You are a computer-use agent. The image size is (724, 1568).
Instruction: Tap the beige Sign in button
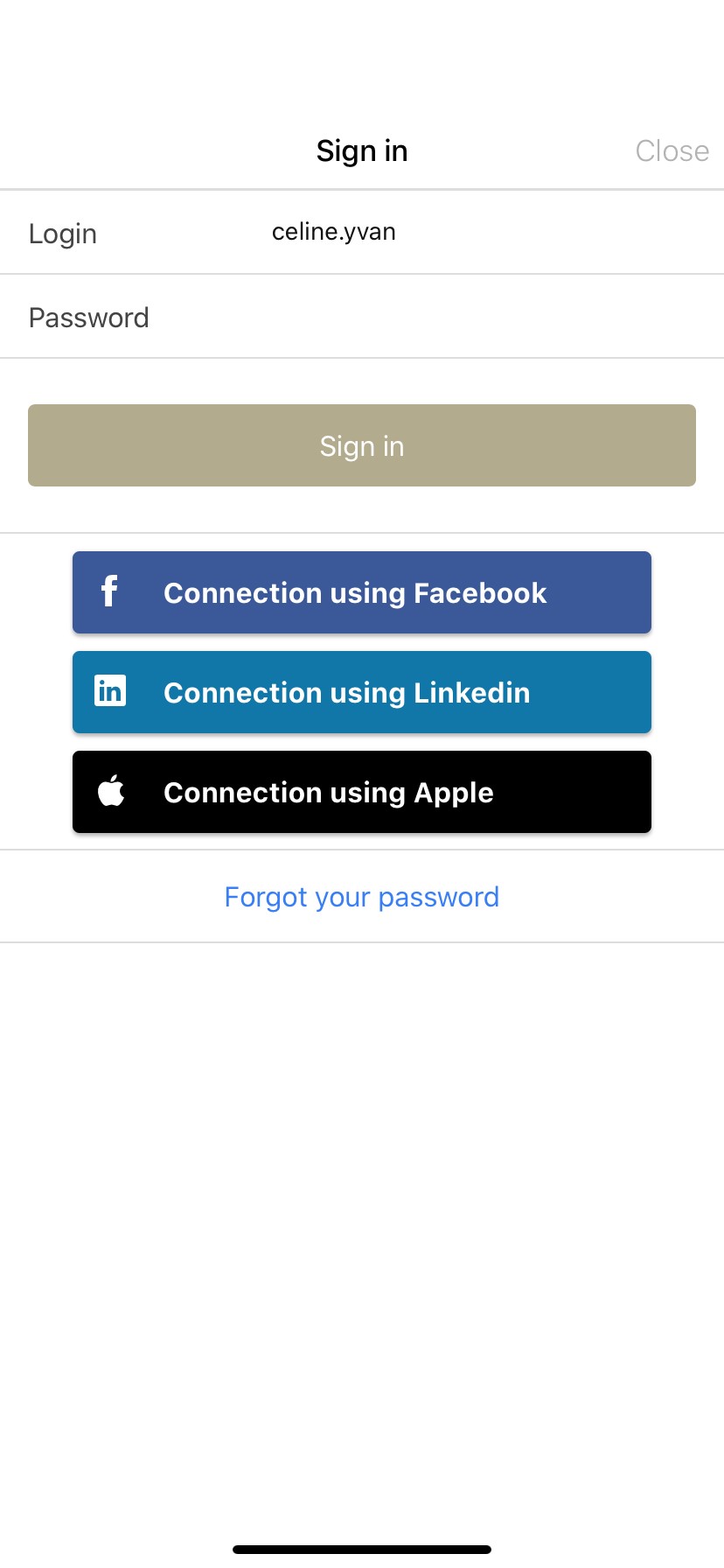pos(362,445)
